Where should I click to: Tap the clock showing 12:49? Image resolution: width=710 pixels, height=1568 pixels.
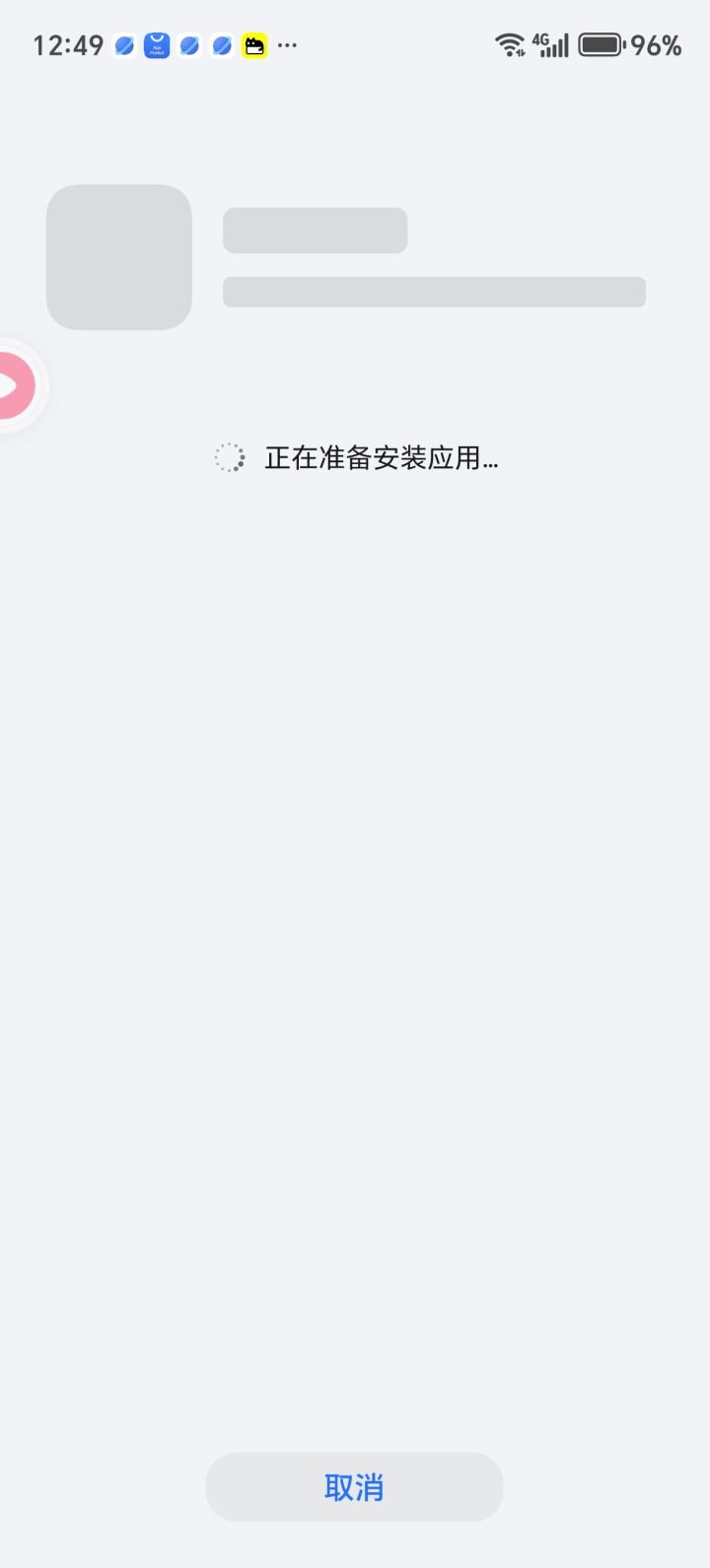[x=69, y=44]
